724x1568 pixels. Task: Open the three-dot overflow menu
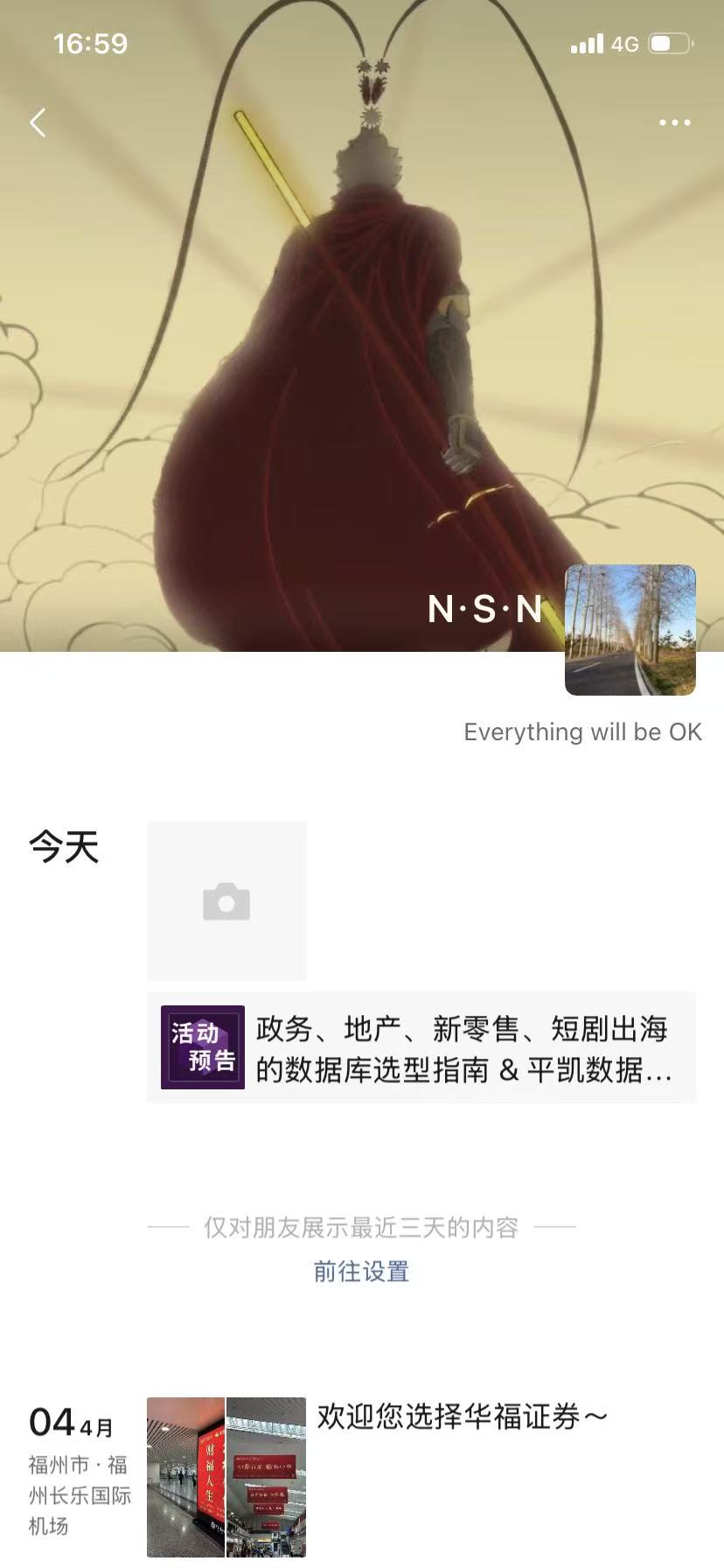tap(674, 122)
